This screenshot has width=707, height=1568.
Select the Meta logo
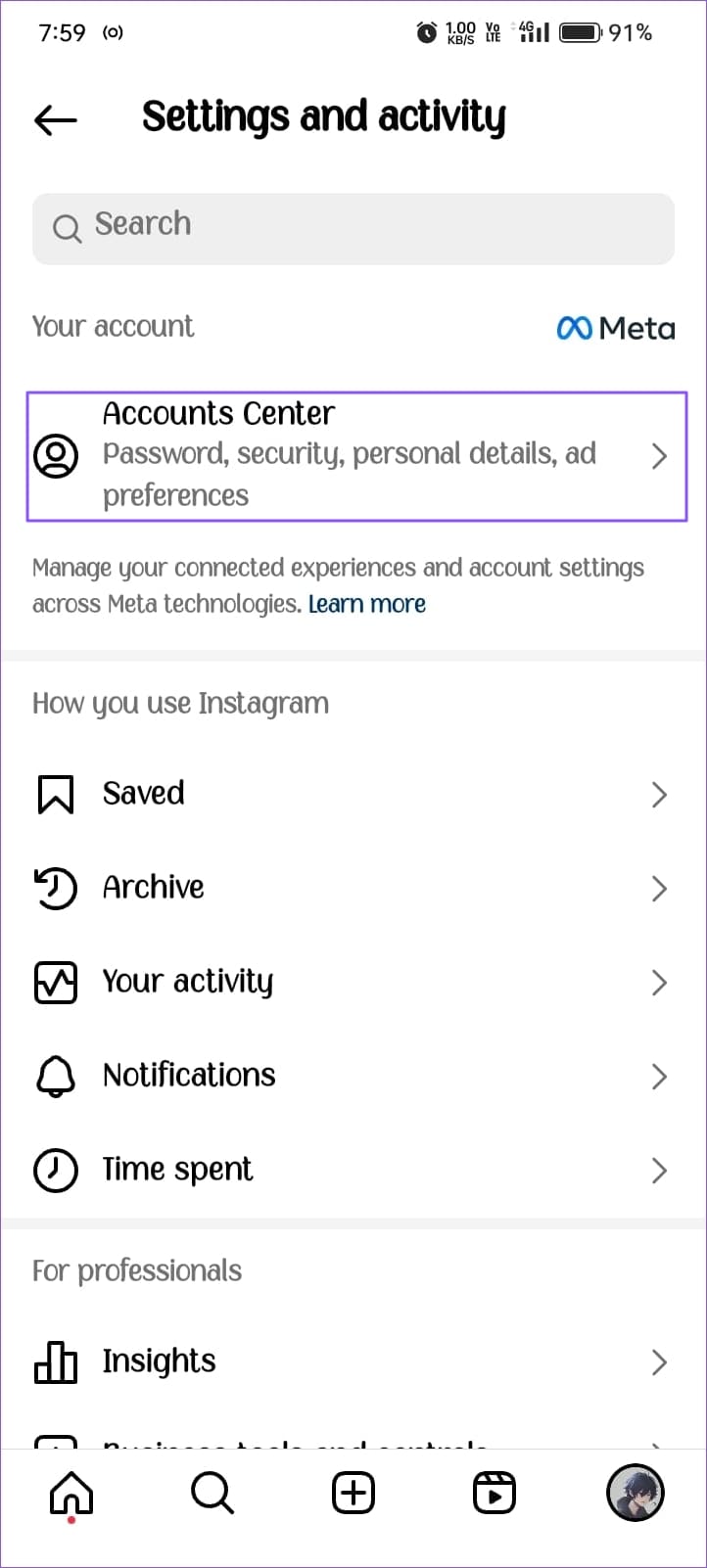(615, 327)
